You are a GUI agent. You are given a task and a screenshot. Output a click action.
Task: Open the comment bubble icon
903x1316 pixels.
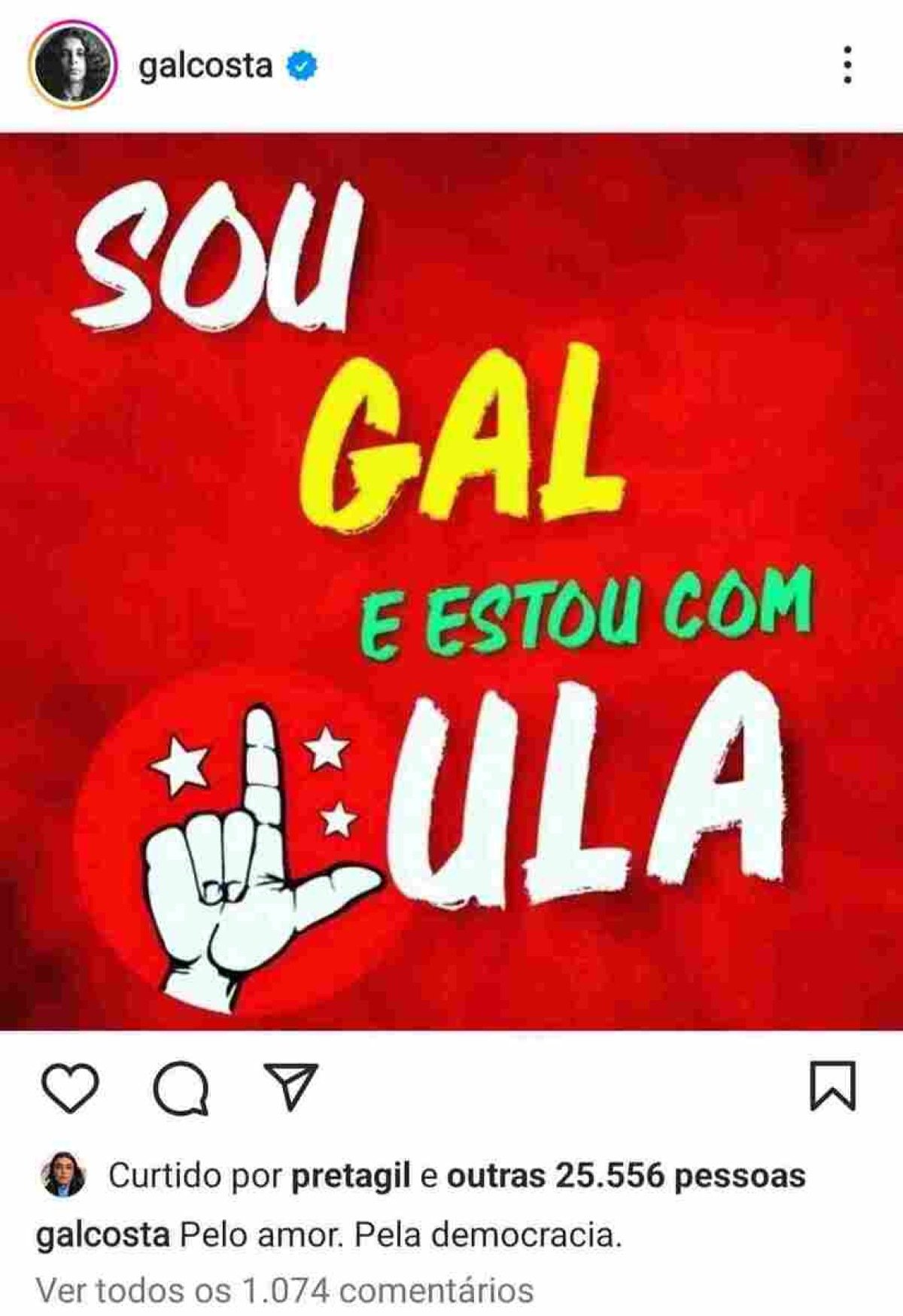(x=181, y=1089)
